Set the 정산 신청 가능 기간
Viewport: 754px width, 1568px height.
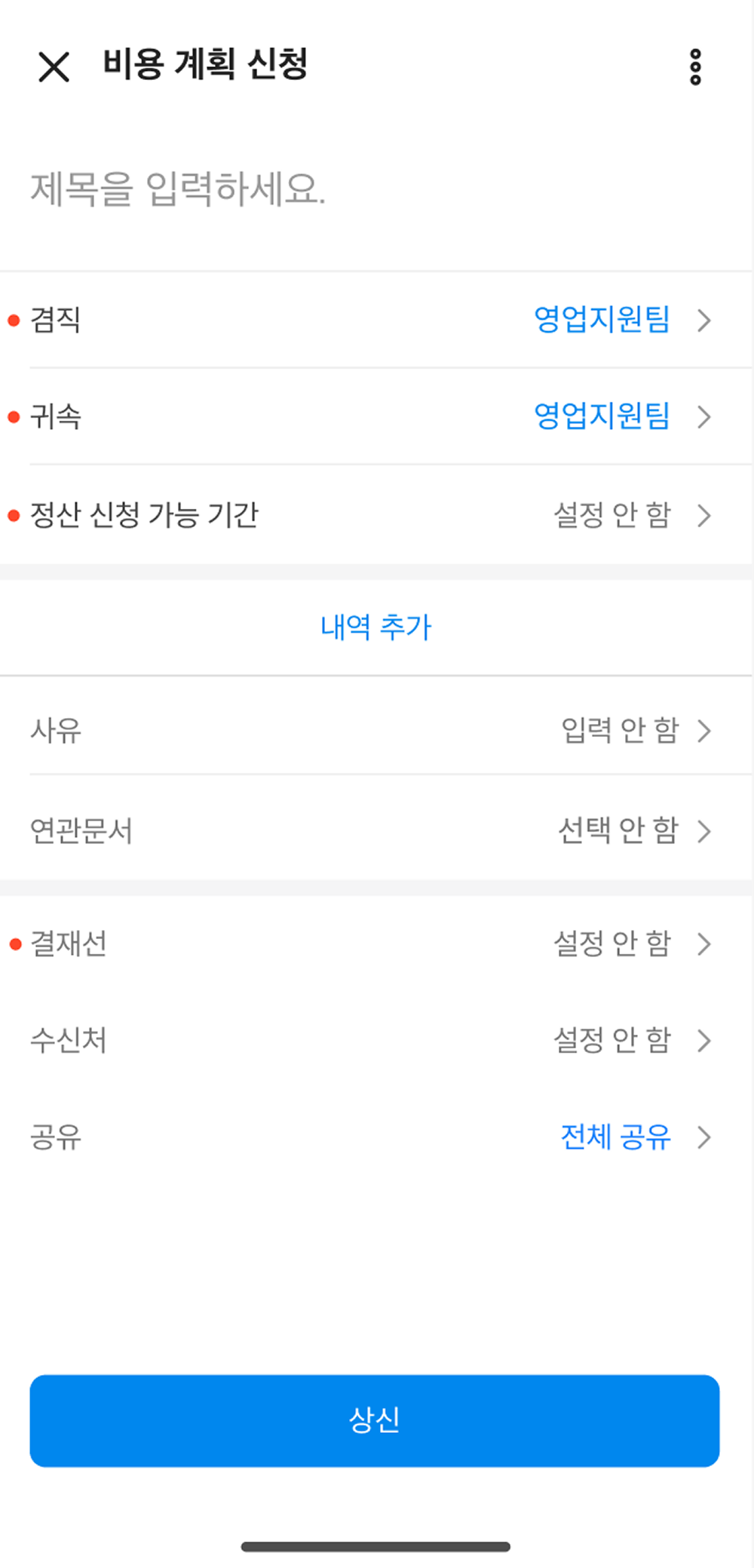pyautogui.click(x=377, y=515)
